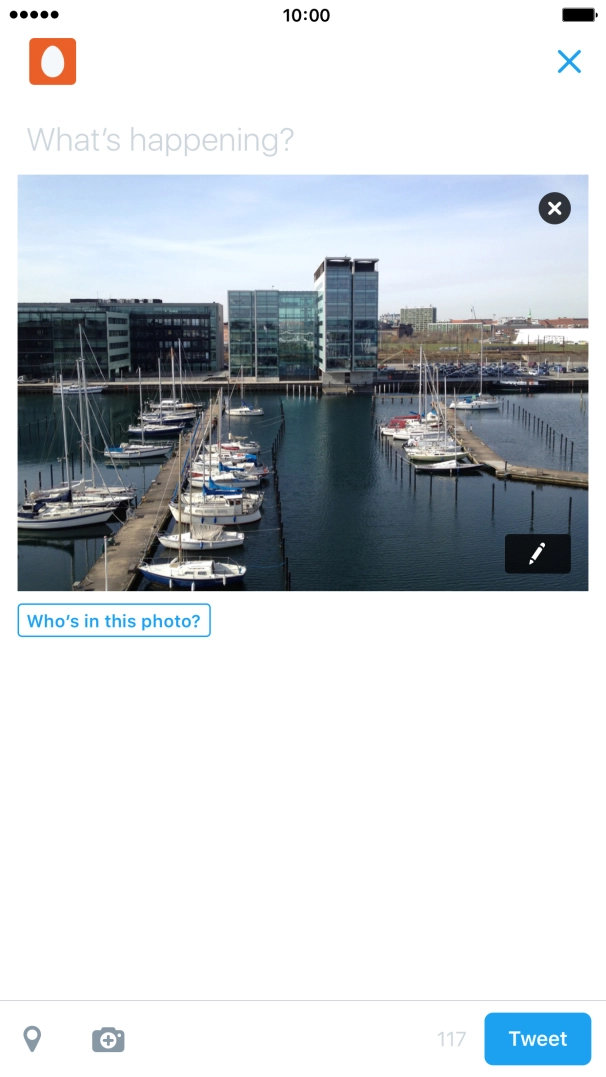Edit the attached photo with pencil
Screen dimensions: 606x1077
pyautogui.click(x=537, y=554)
